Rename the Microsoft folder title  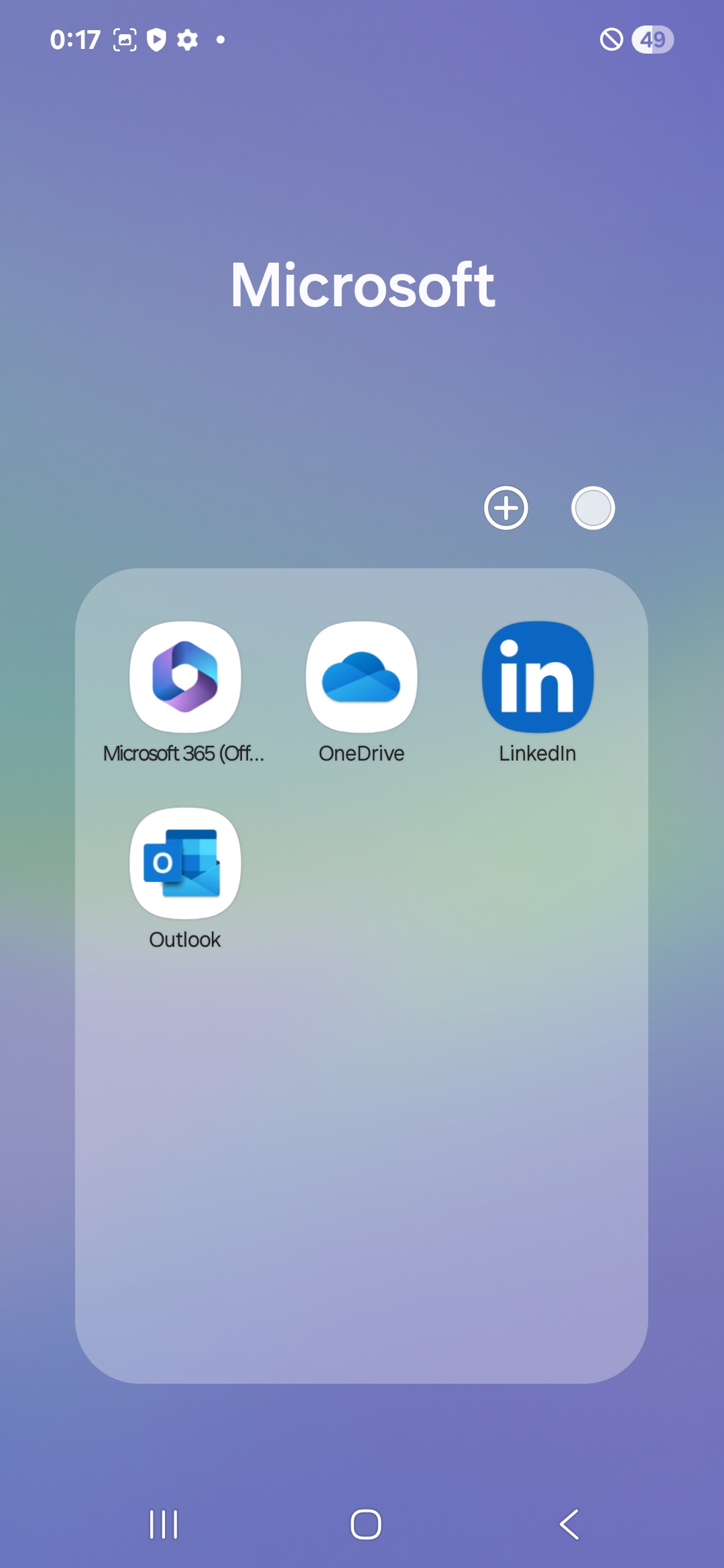(362, 285)
